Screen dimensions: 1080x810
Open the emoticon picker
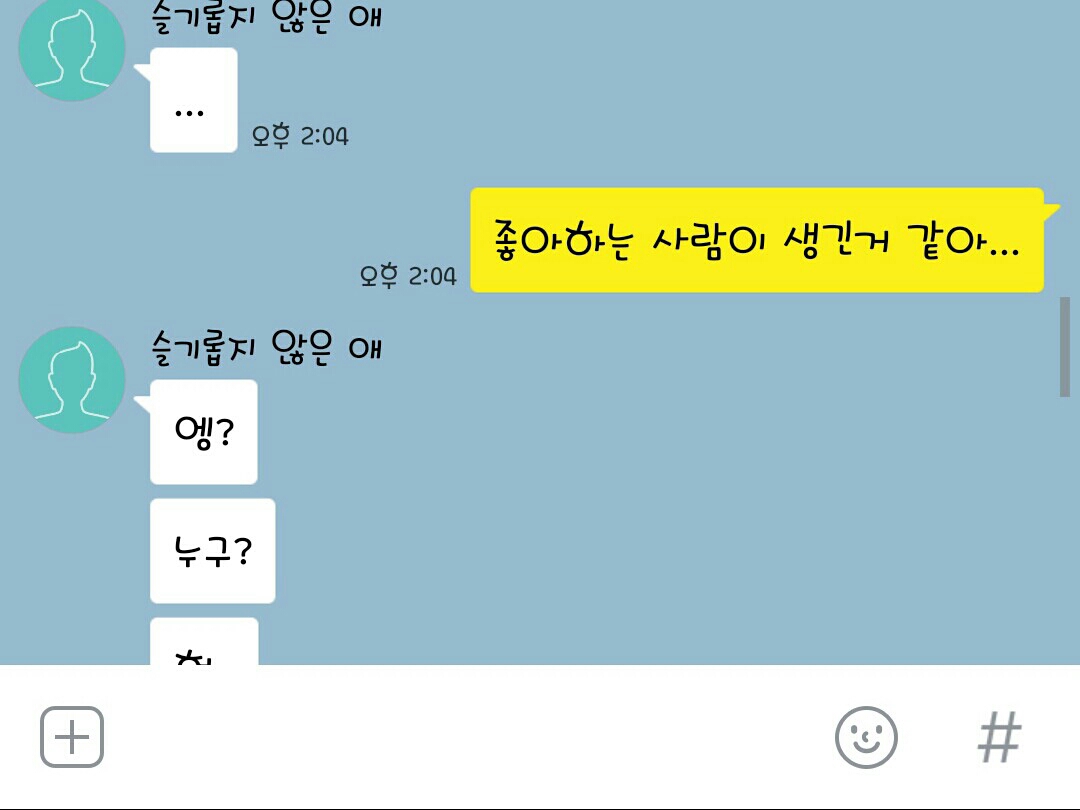pos(866,737)
